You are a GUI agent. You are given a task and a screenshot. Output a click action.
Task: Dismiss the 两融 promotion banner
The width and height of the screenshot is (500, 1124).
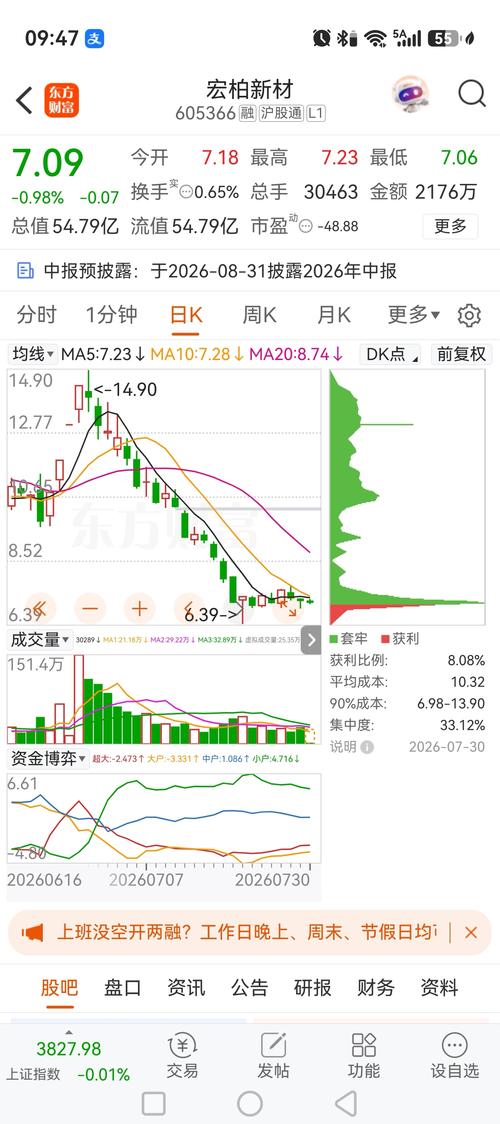471,932
